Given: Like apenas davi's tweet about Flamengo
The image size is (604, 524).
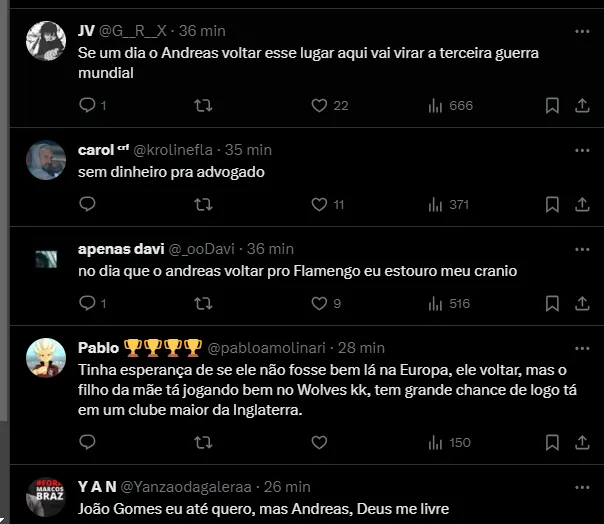Looking at the screenshot, I should pos(320,303).
